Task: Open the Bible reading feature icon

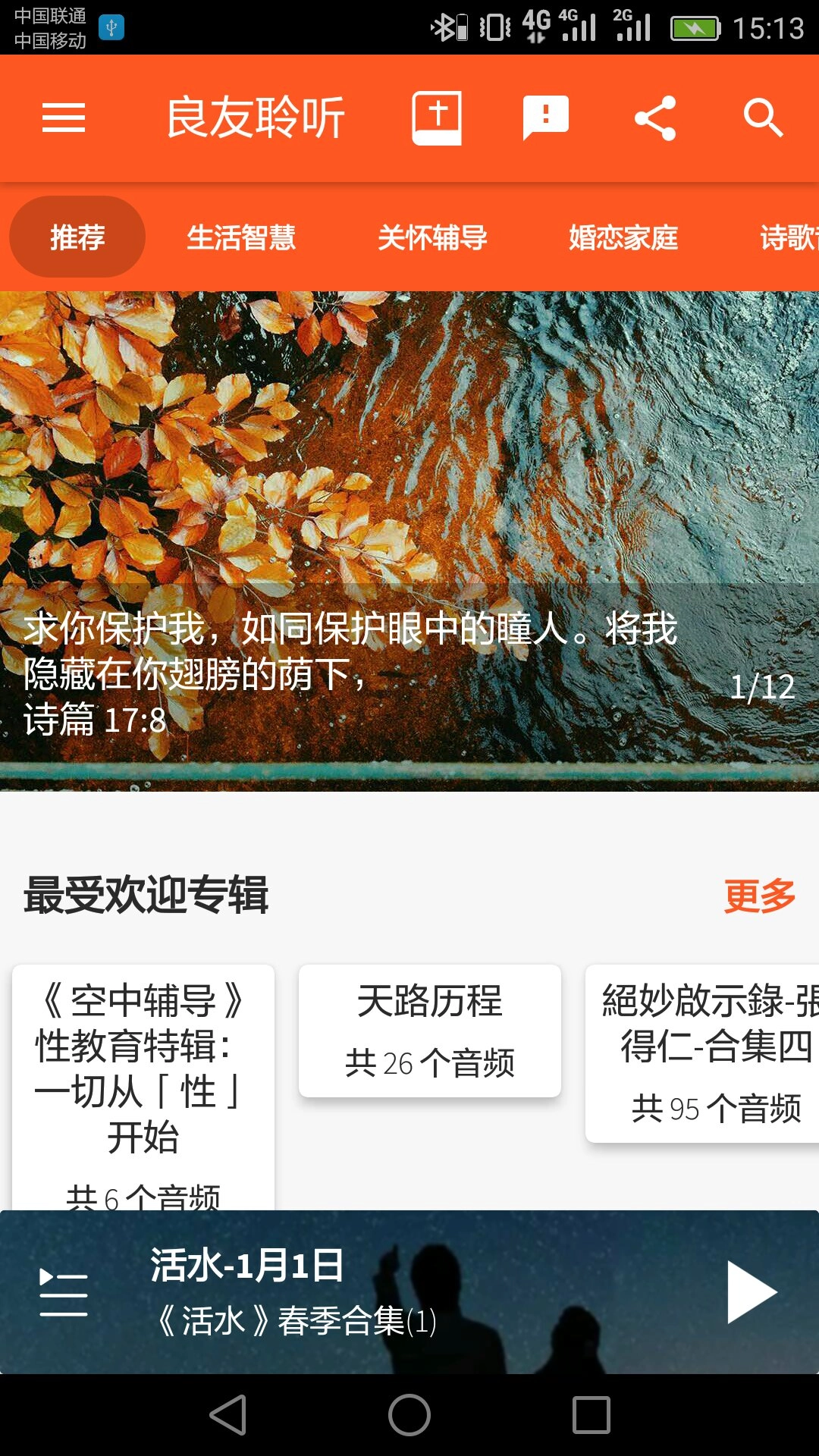Action: (x=436, y=118)
